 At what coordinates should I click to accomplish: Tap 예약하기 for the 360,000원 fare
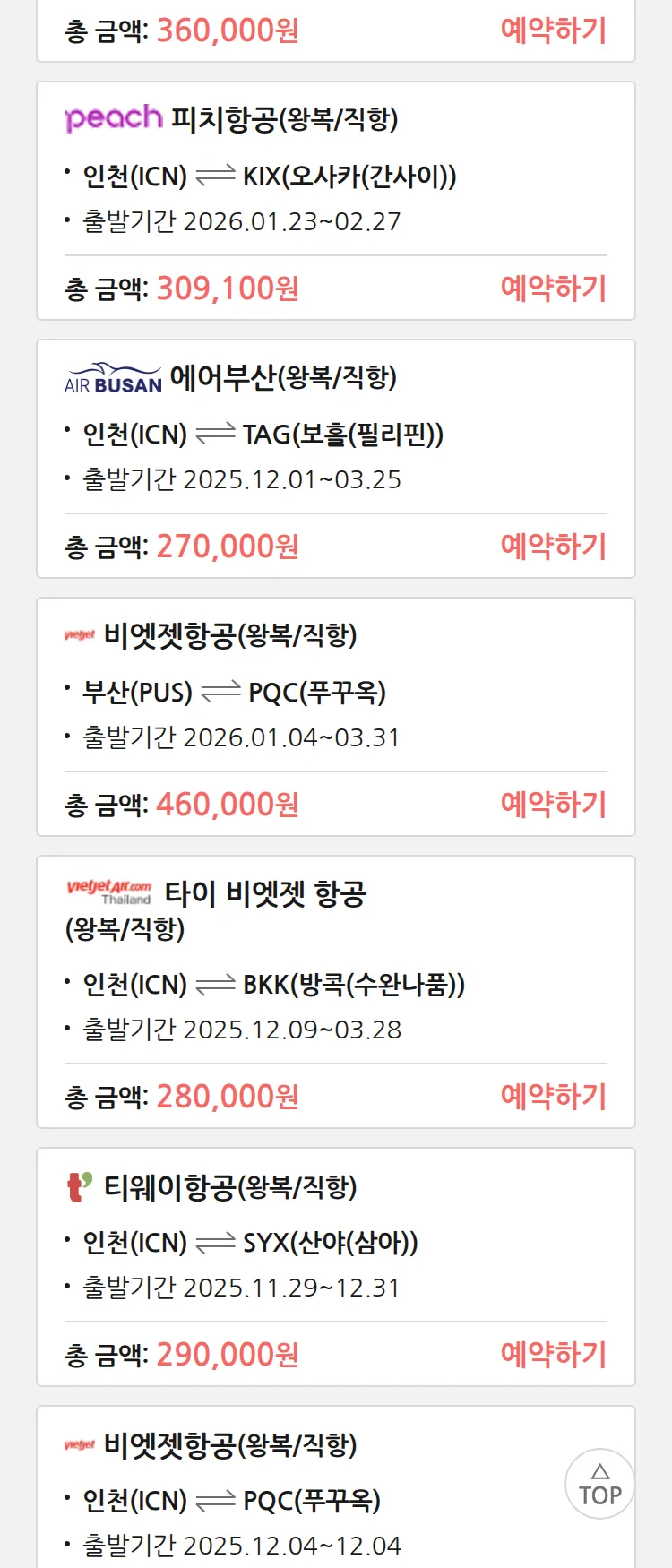(553, 30)
